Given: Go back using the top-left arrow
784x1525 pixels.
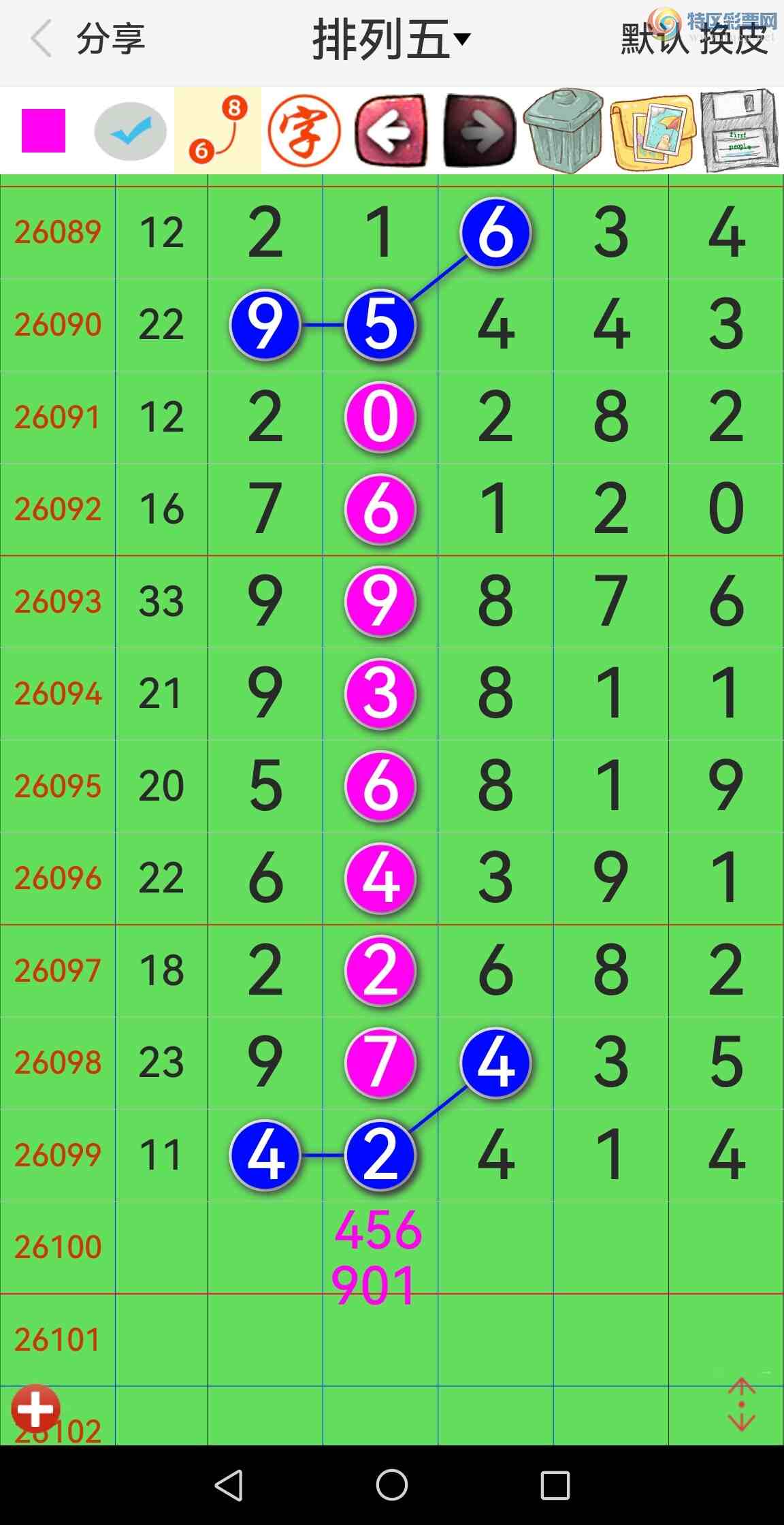Looking at the screenshot, I should coord(41,39).
